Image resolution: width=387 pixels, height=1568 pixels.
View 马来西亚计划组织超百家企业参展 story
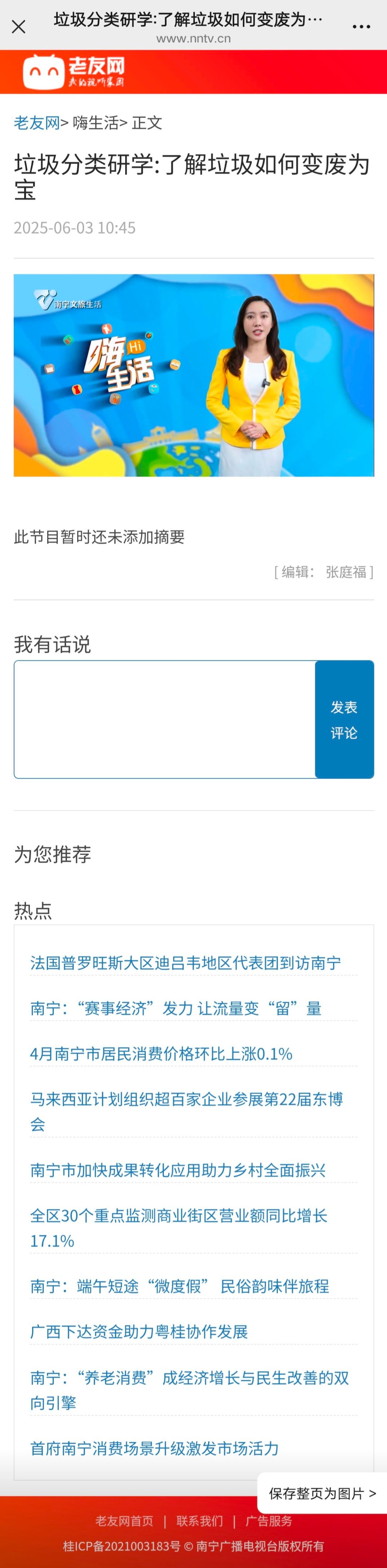coord(187,1099)
